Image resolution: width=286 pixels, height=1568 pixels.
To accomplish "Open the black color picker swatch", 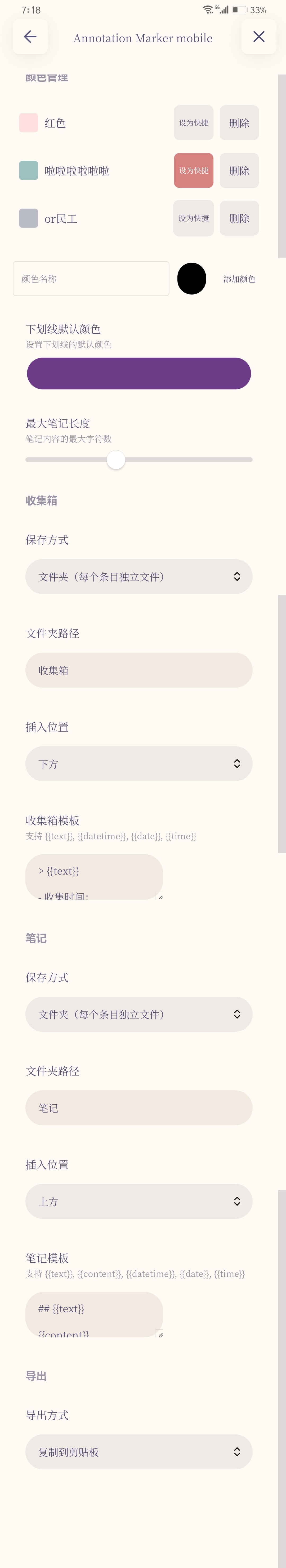I will click(x=192, y=279).
